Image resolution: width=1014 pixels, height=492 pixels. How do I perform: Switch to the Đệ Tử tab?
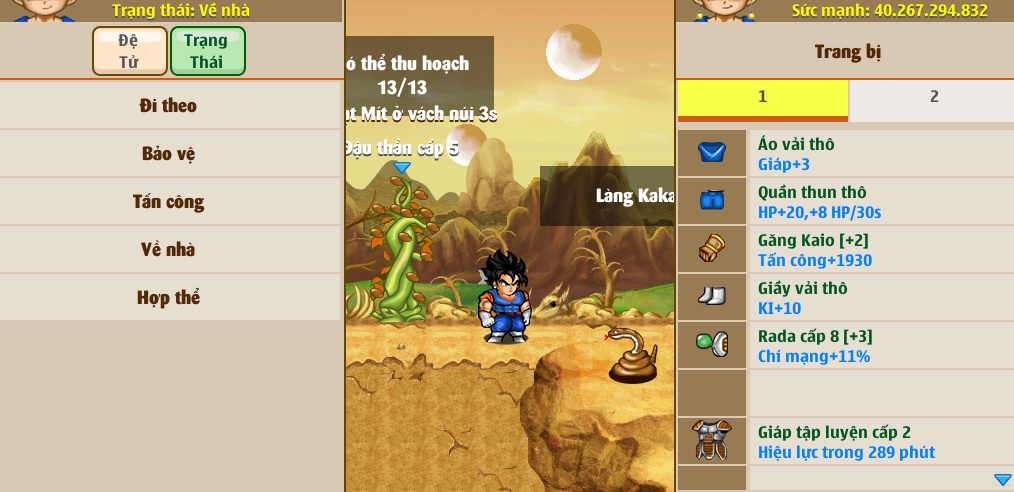pyautogui.click(x=129, y=51)
